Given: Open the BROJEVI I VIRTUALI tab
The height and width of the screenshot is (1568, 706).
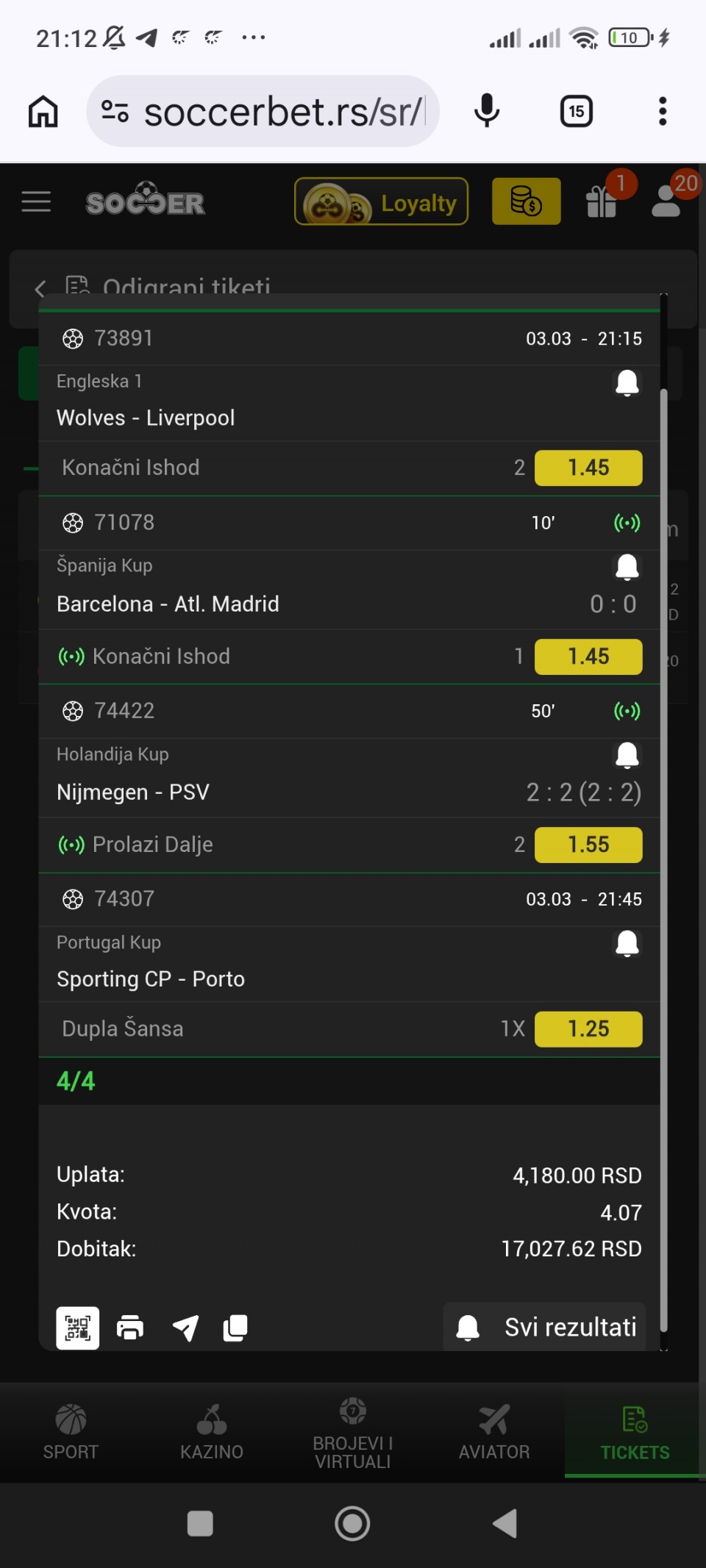Looking at the screenshot, I should (353, 1432).
